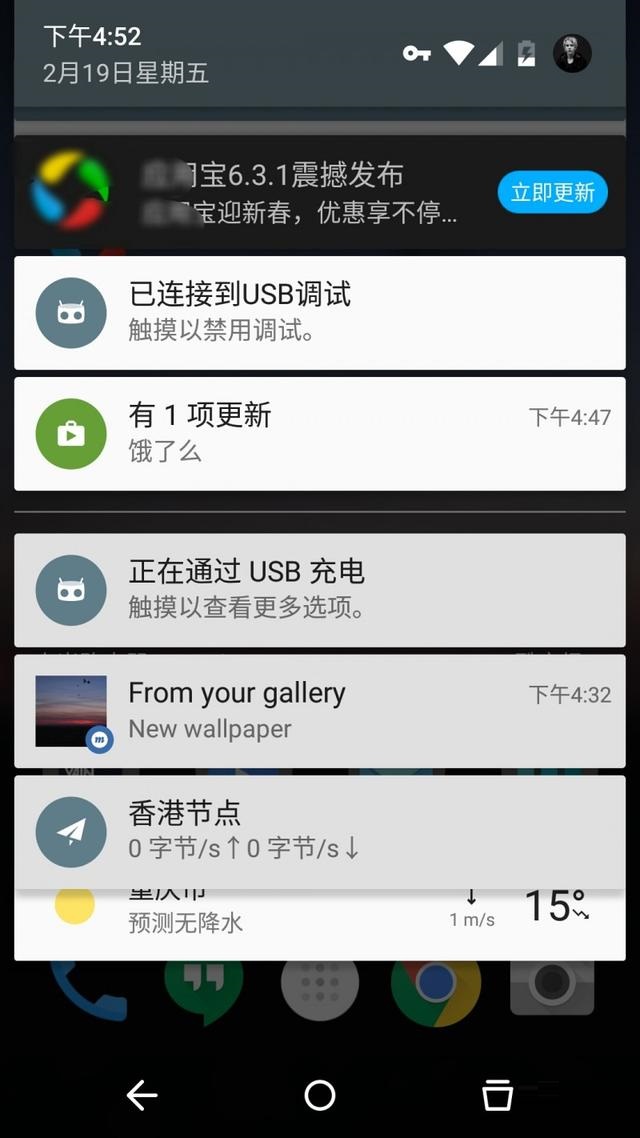
Task: Open the 香港节点 VPN notification
Action: (x=320, y=831)
